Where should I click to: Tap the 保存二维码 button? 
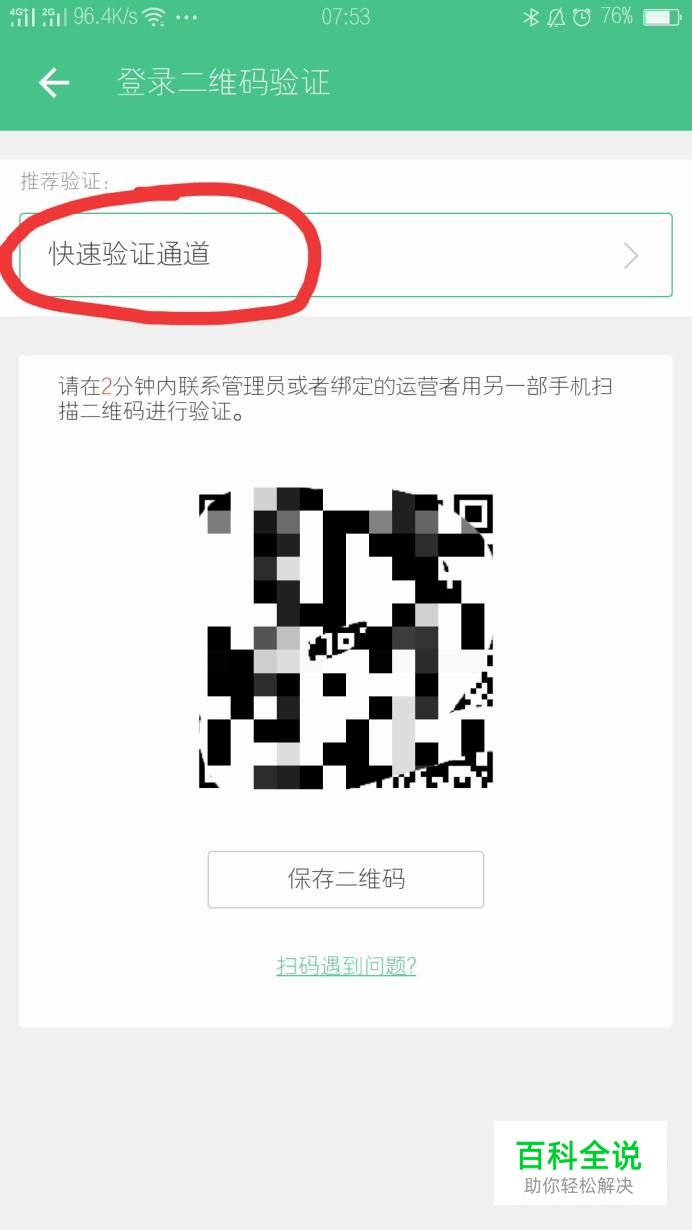click(x=346, y=879)
